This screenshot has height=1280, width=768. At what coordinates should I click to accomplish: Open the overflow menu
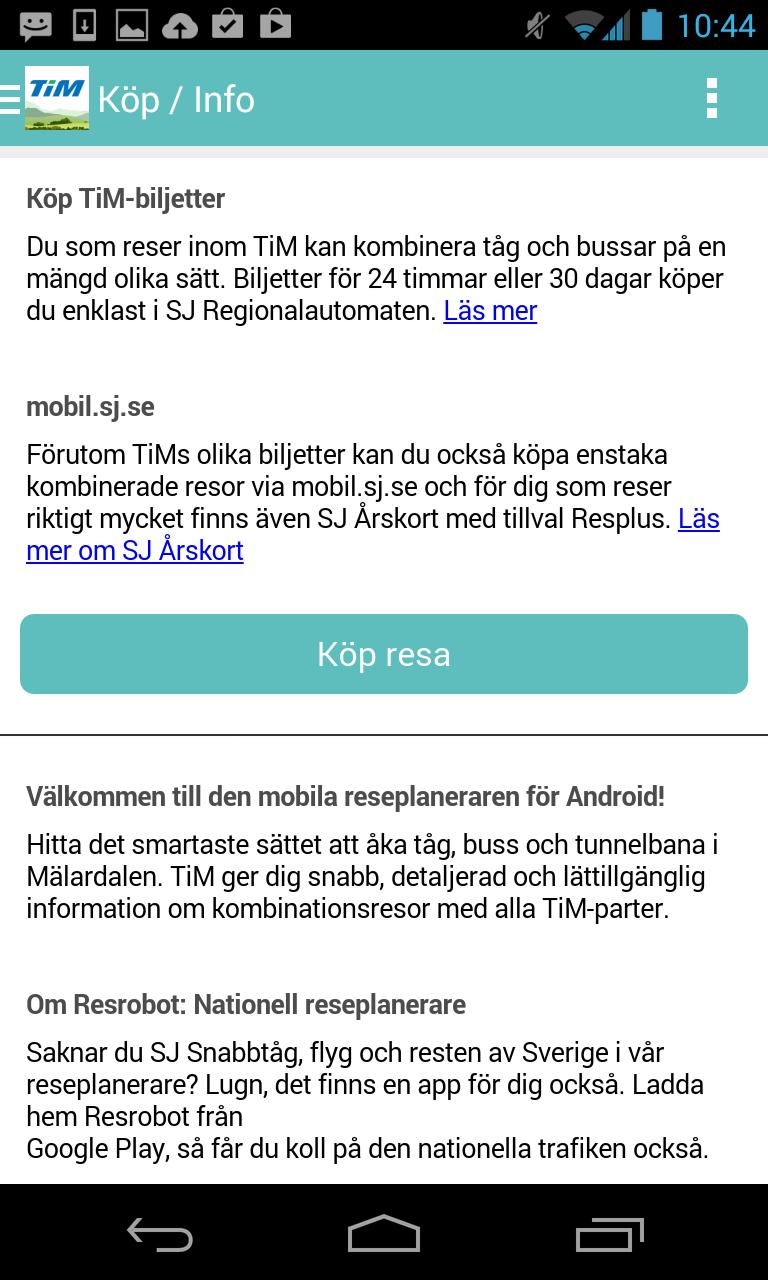point(711,98)
